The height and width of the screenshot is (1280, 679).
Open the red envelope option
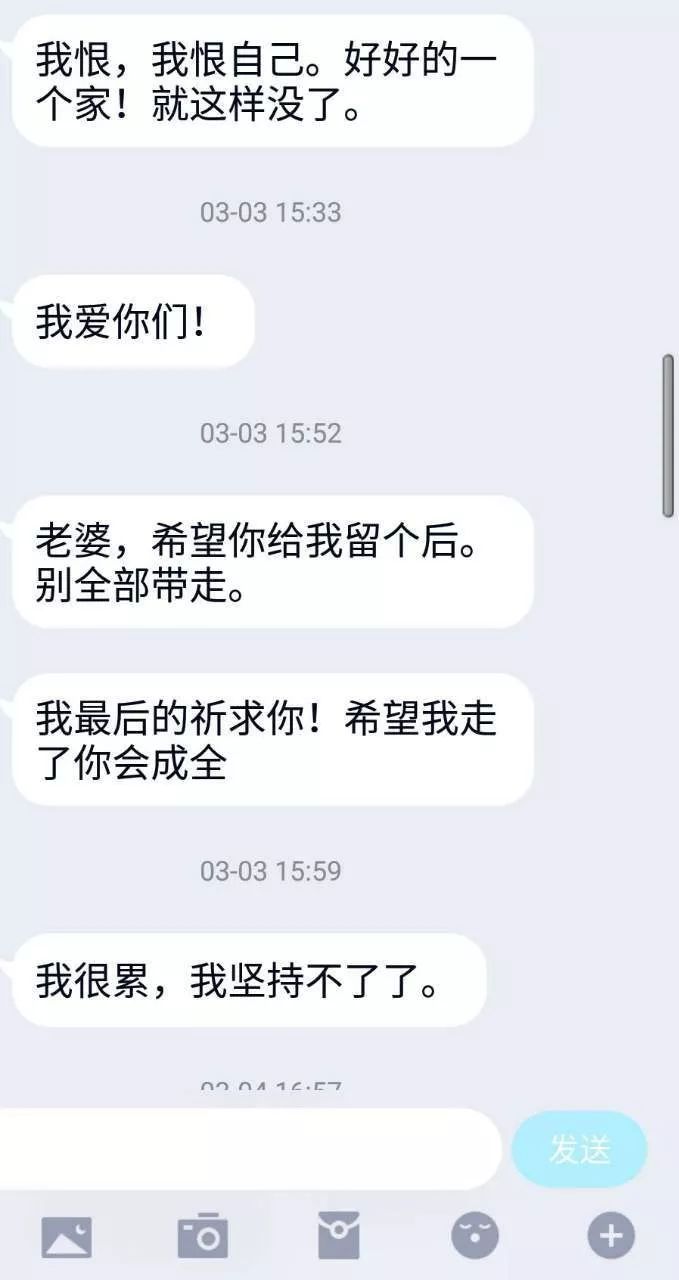338,1236
